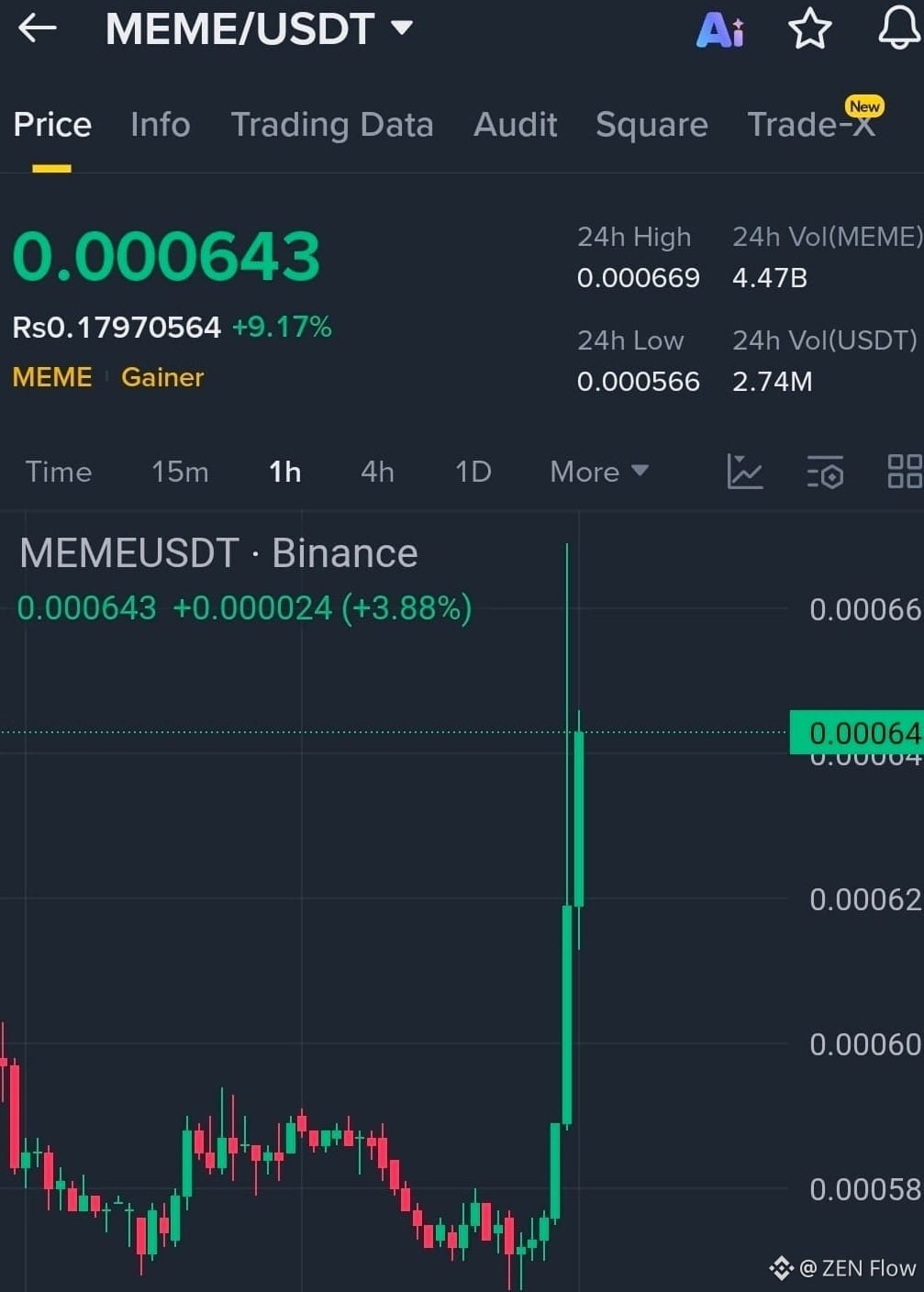Open the AI assistant icon

point(720,29)
